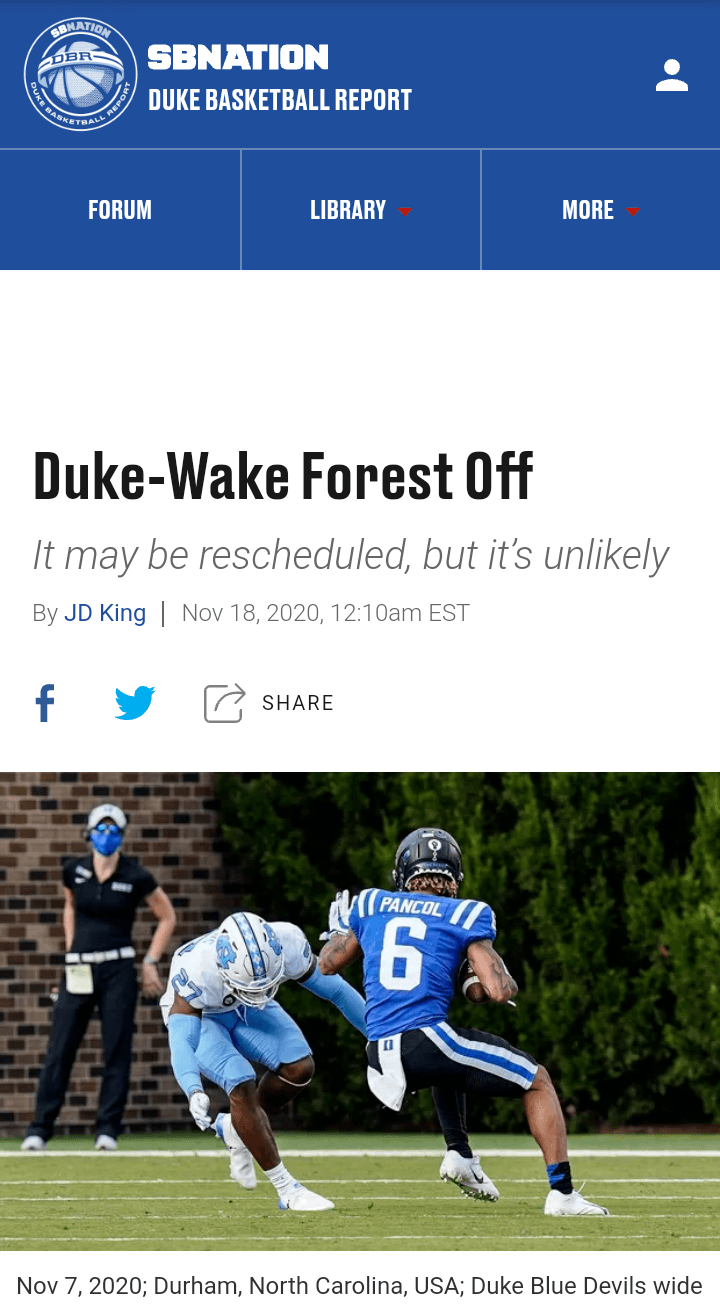Open the Share options
Screen dimensions: 720x1307
point(269,703)
